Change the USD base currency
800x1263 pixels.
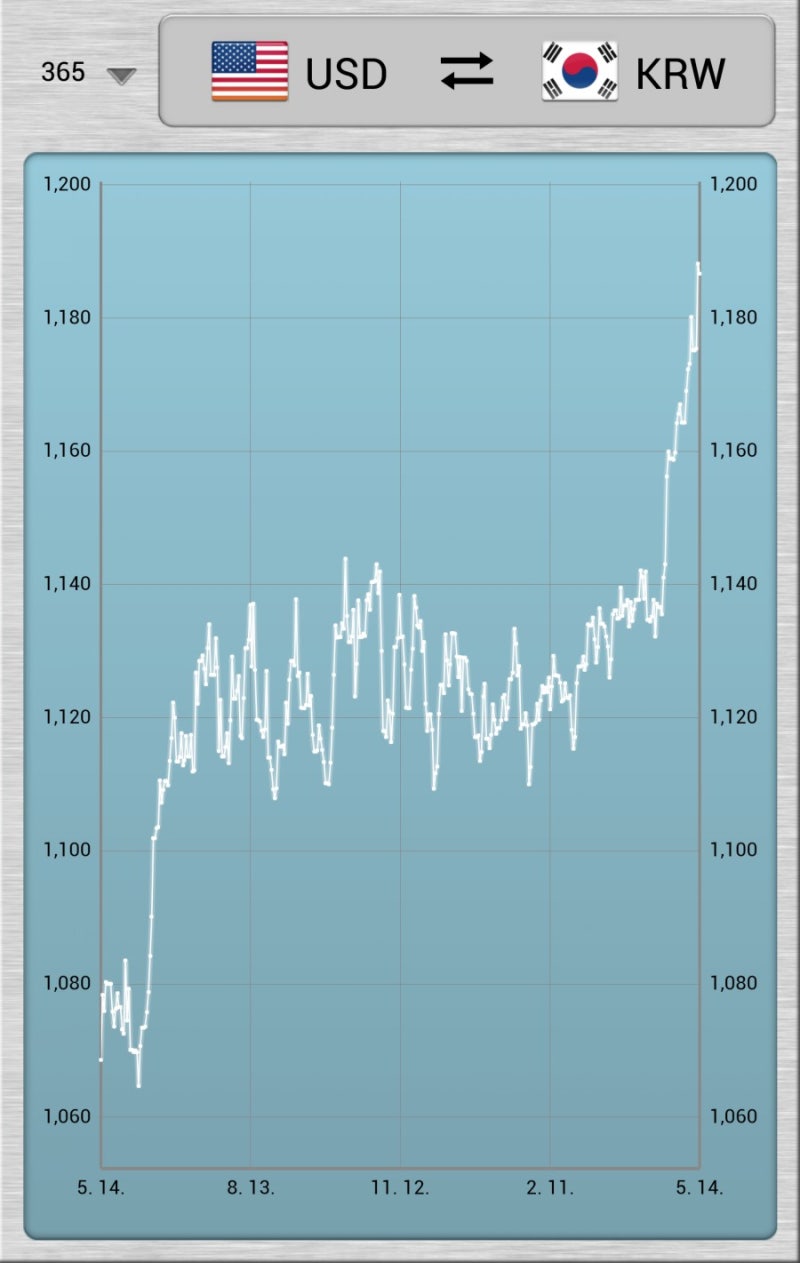[x=299, y=72]
